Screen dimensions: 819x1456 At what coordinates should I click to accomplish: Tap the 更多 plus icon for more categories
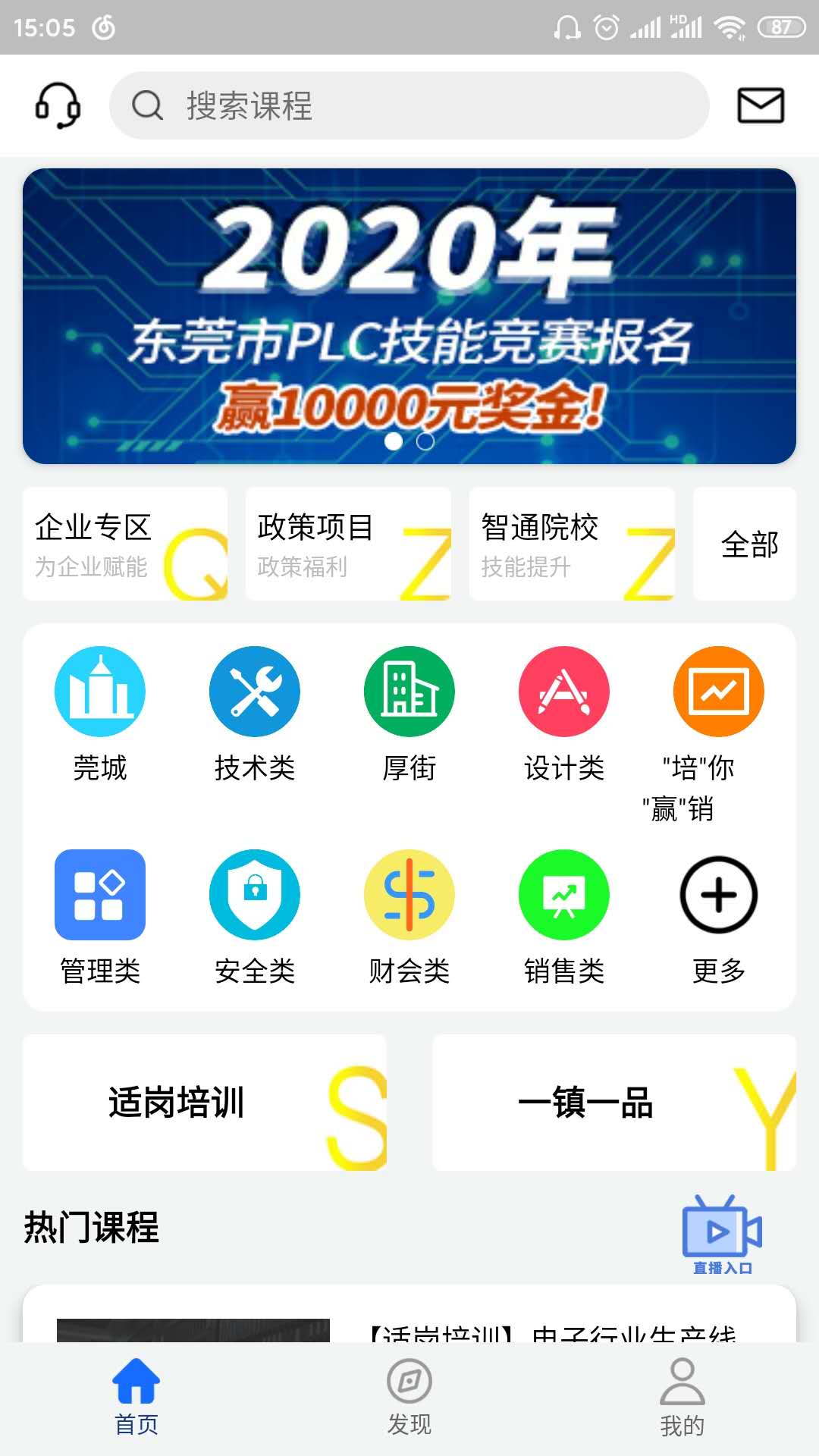[719, 895]
